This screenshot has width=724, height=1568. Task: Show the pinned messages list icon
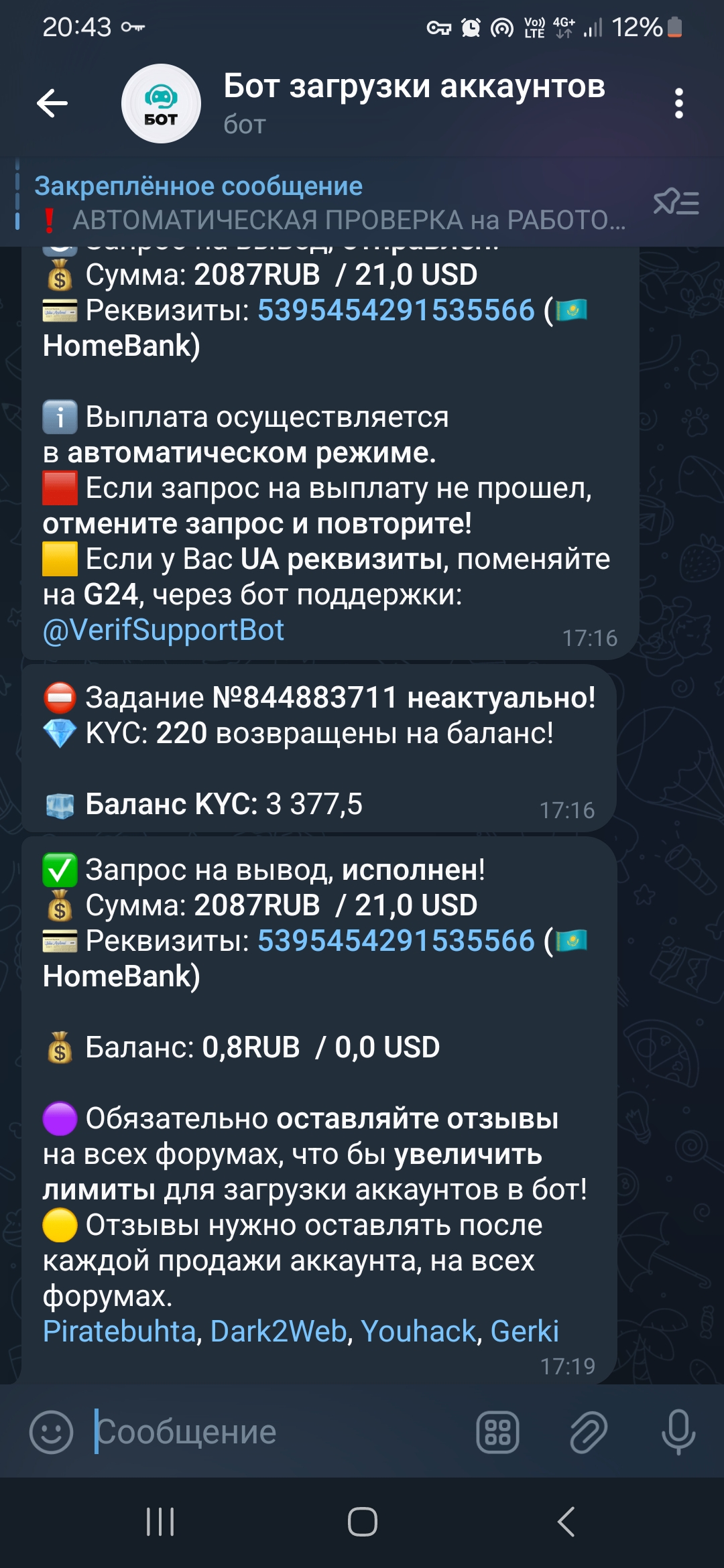(676, 202)
